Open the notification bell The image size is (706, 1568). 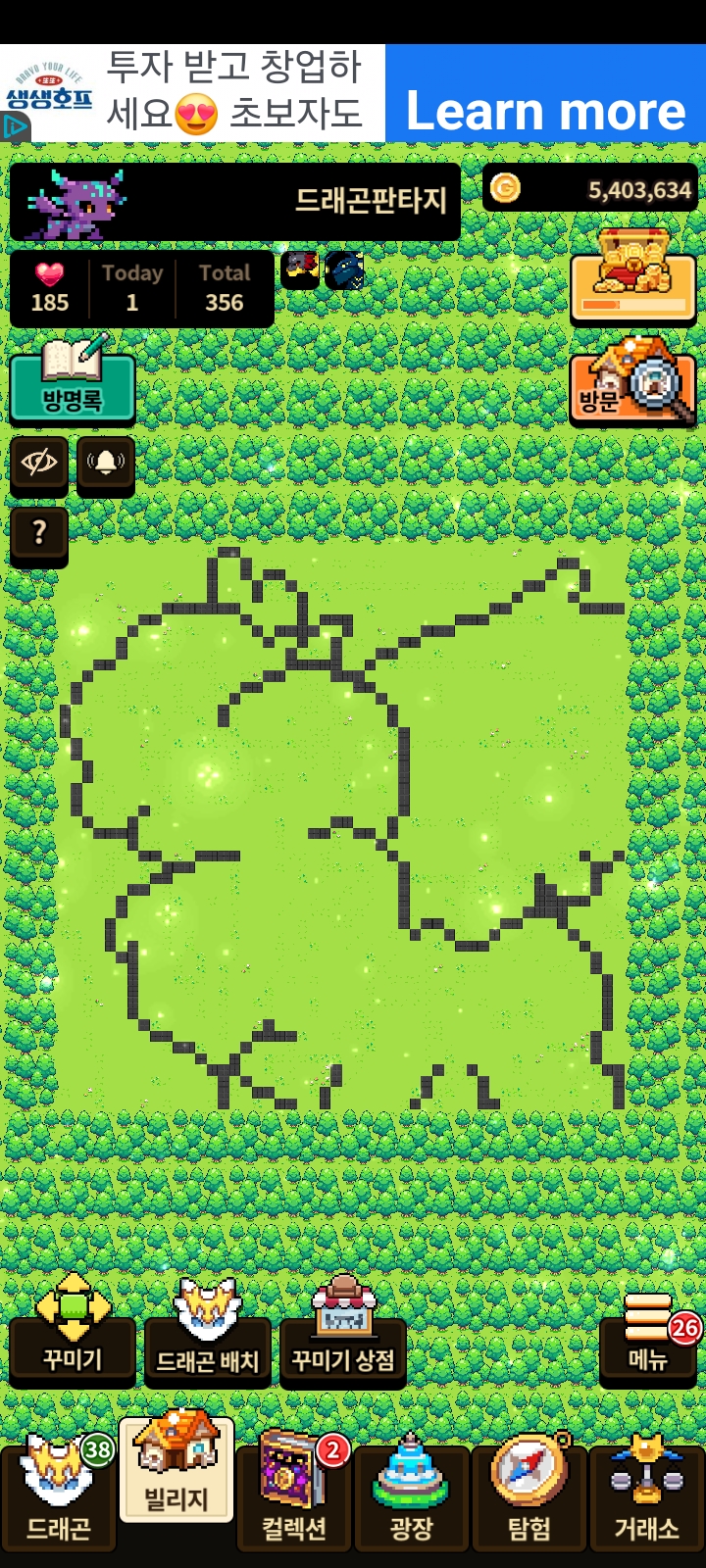tap(106, 463)
